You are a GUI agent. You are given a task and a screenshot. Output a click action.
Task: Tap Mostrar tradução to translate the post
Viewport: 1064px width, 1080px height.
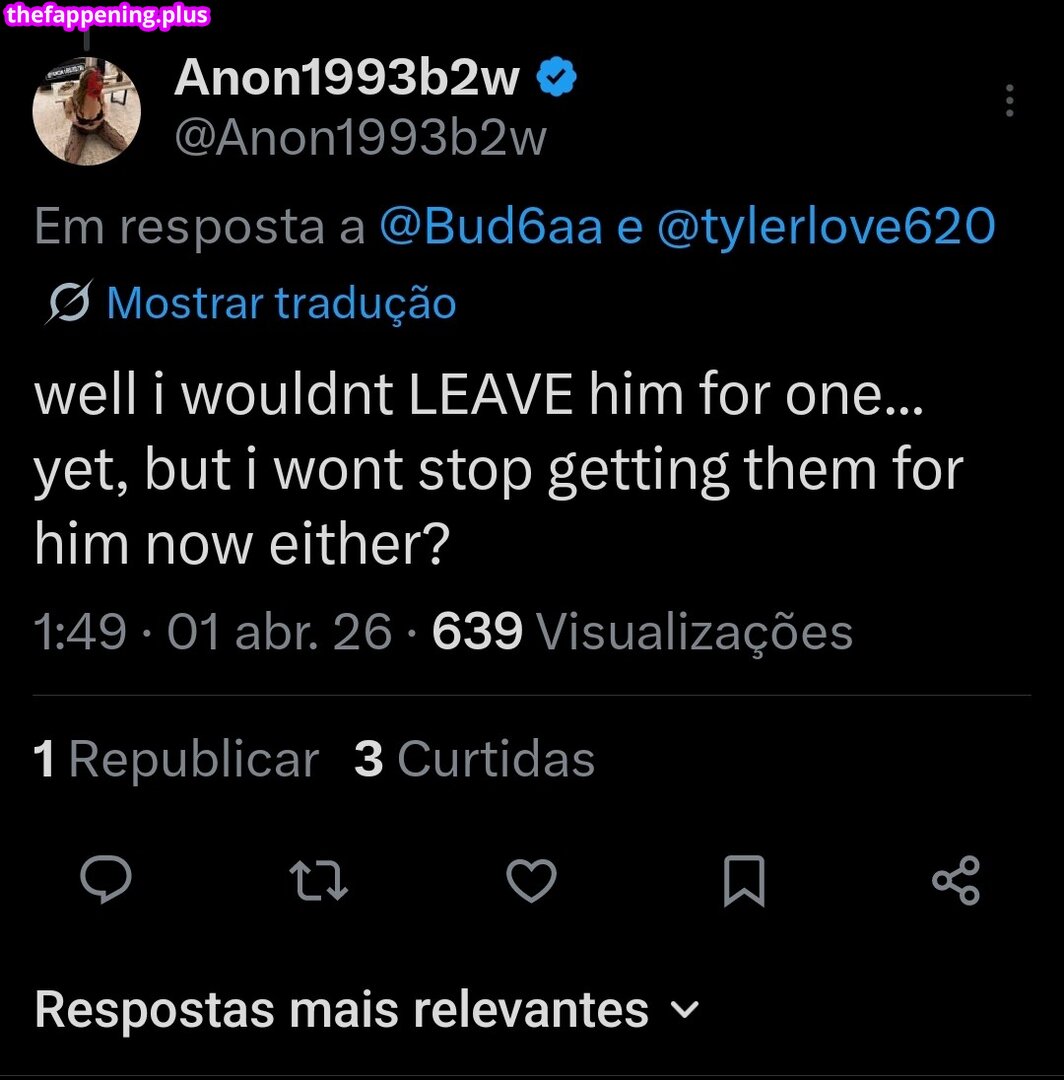[280, 303]
